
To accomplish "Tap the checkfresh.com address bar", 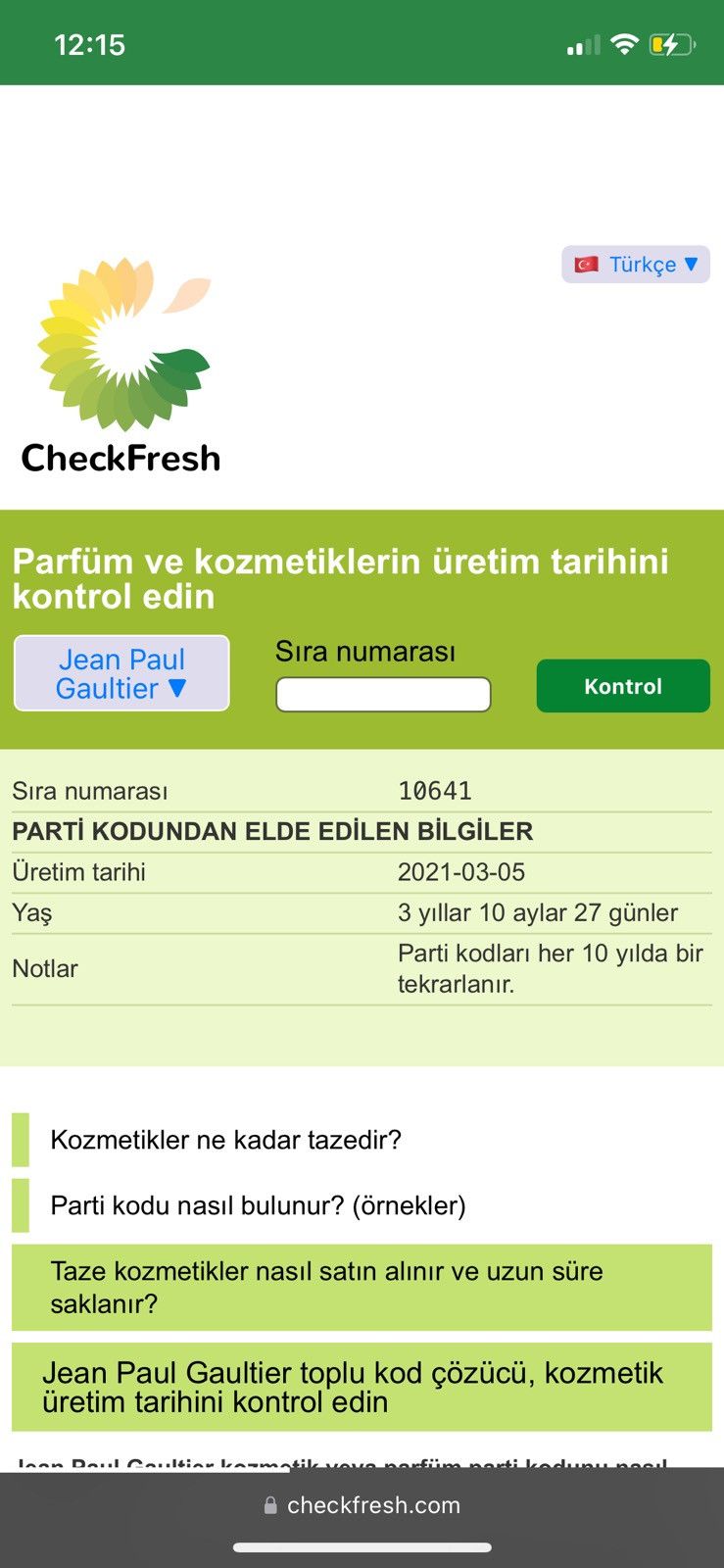I will [x=362, y=1505].
